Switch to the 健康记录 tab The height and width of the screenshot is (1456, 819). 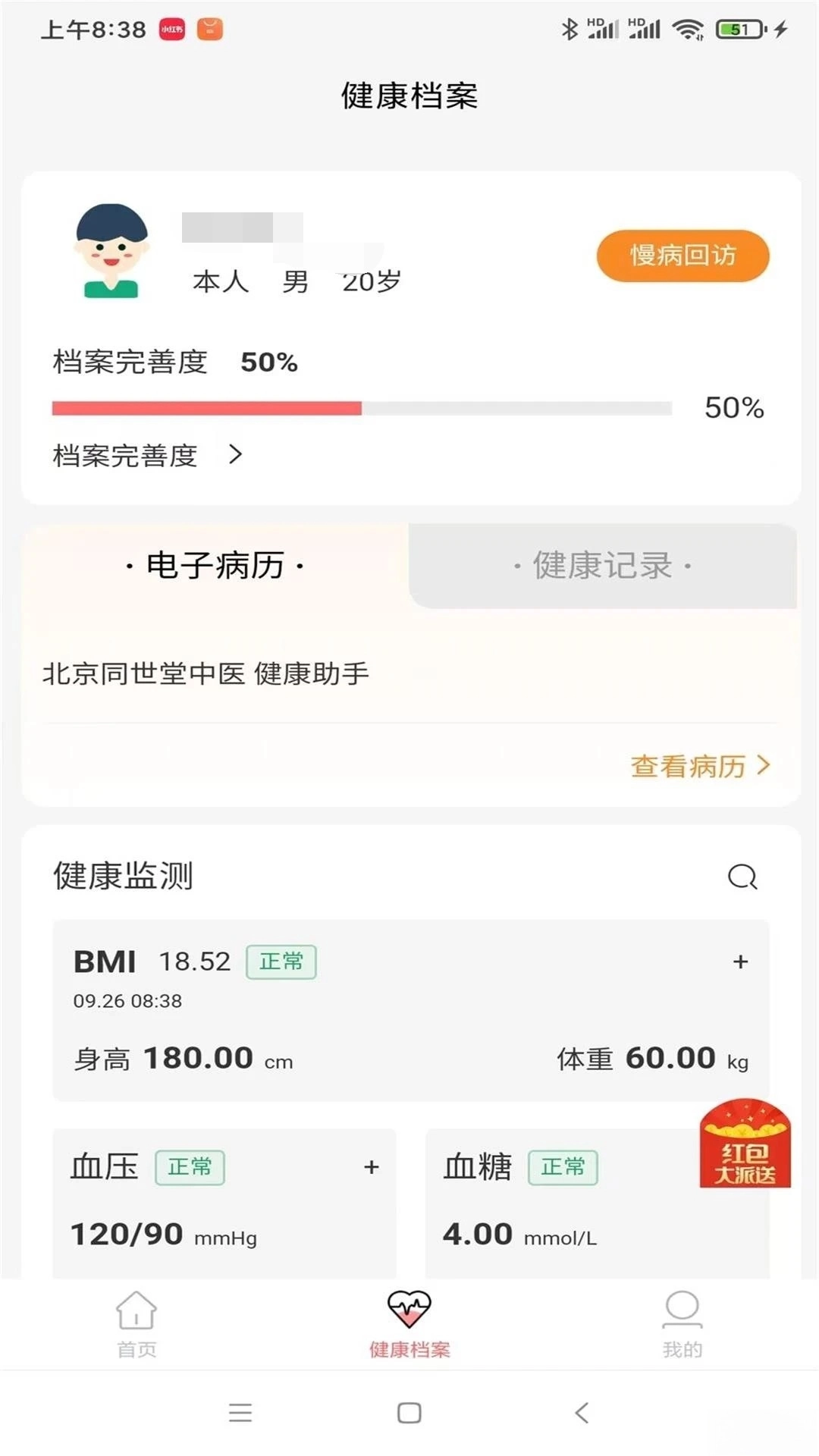[603, 565]
